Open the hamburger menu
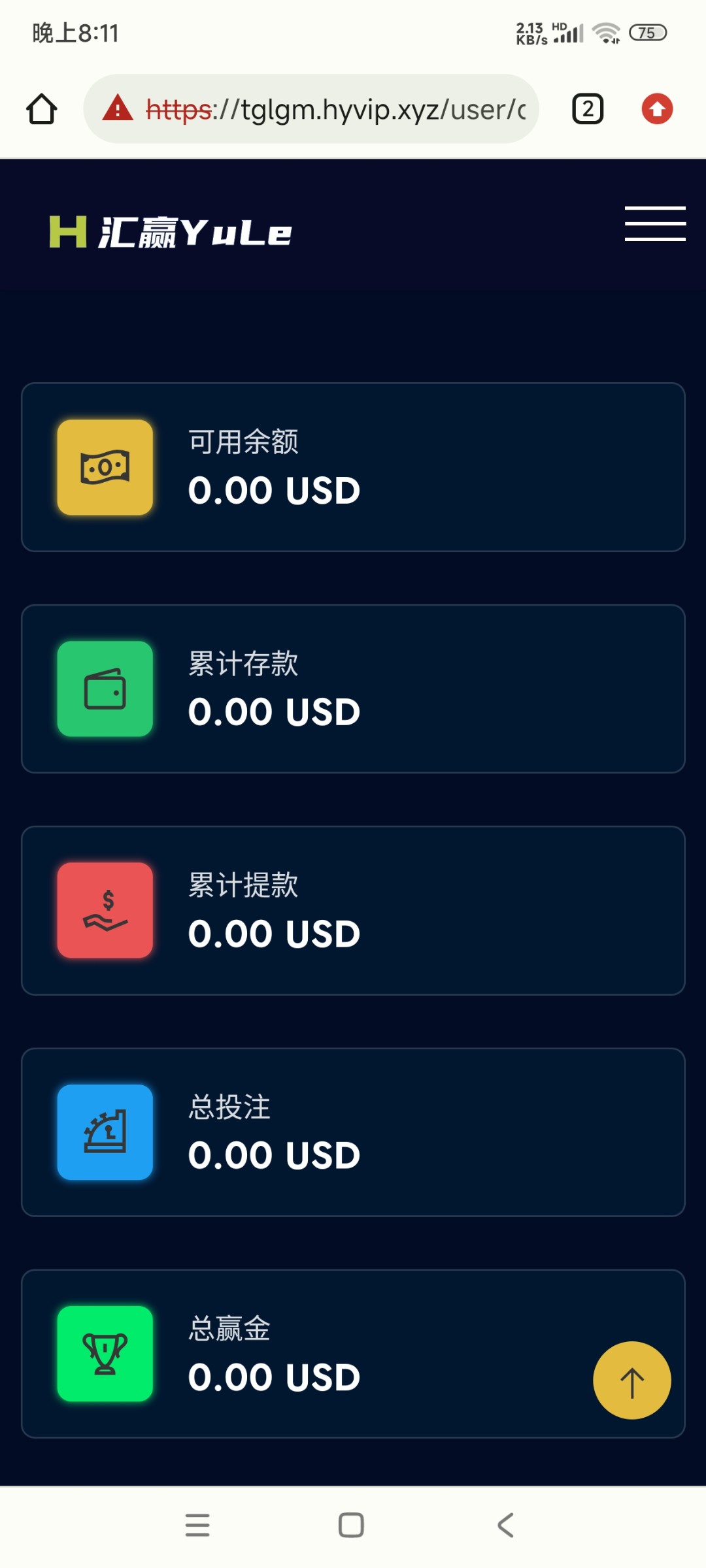The height and width of the screenshot is (1568, 706). 654,223
